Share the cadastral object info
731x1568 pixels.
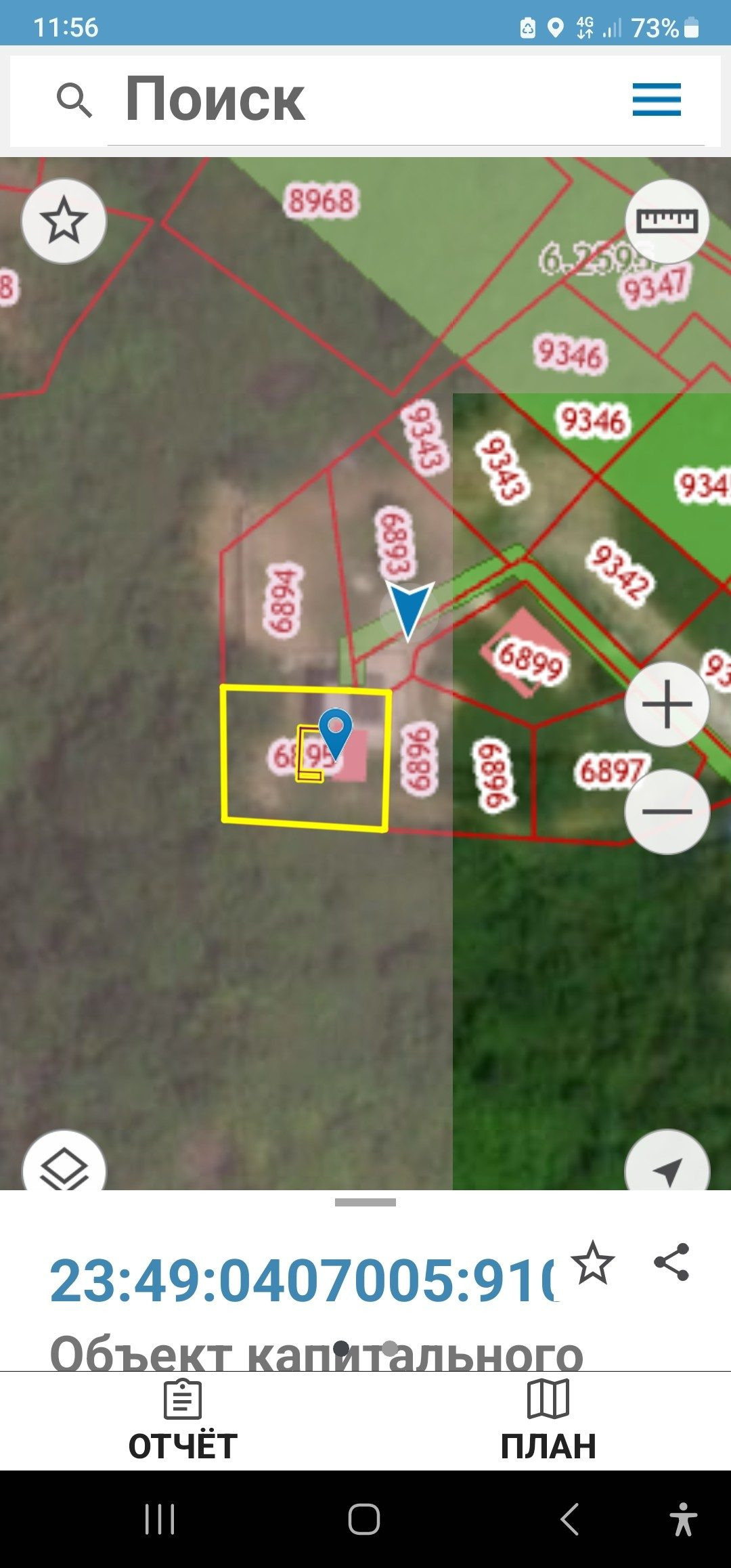(671, 1262)
